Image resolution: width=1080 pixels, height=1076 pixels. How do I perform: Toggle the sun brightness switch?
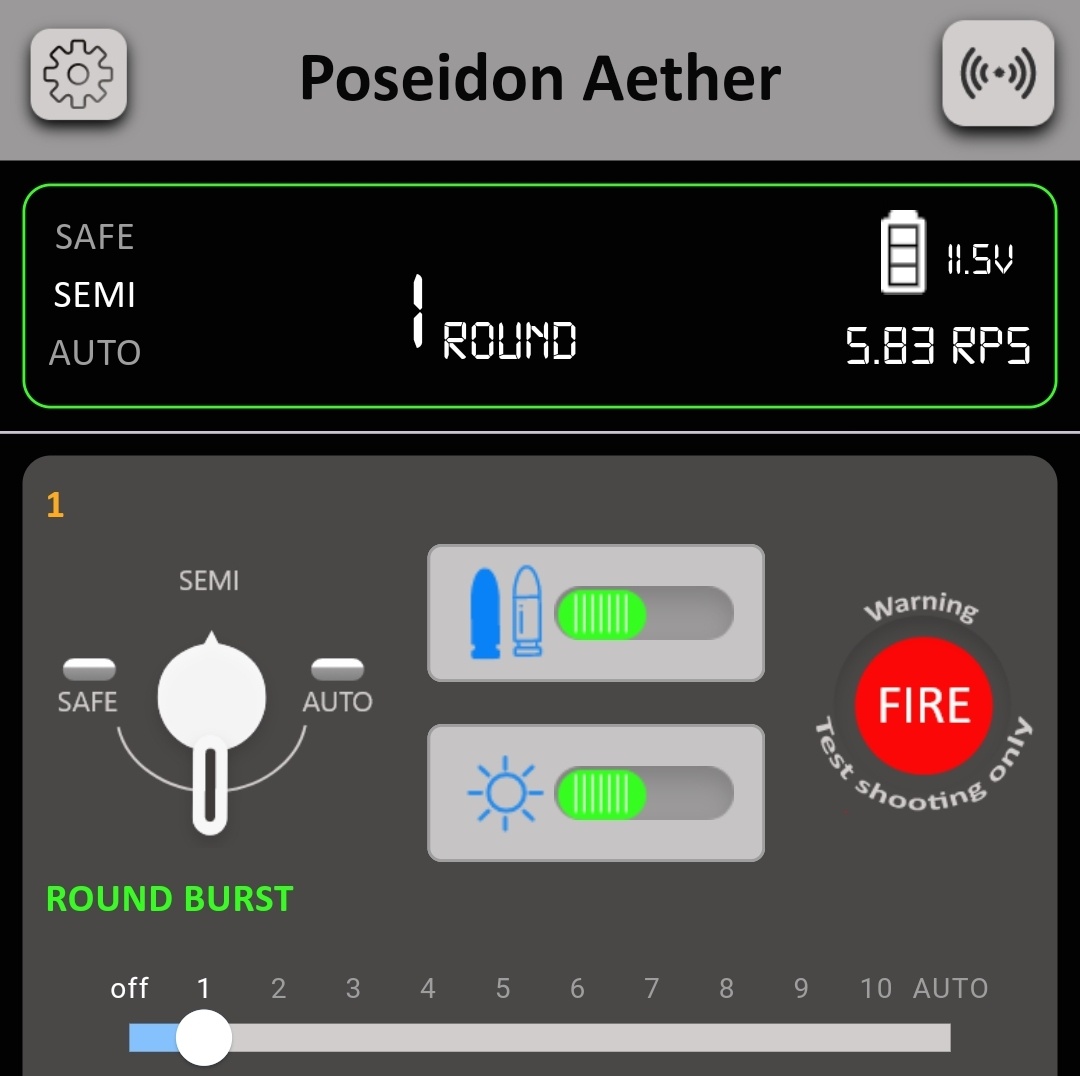(x=643, y=793)
